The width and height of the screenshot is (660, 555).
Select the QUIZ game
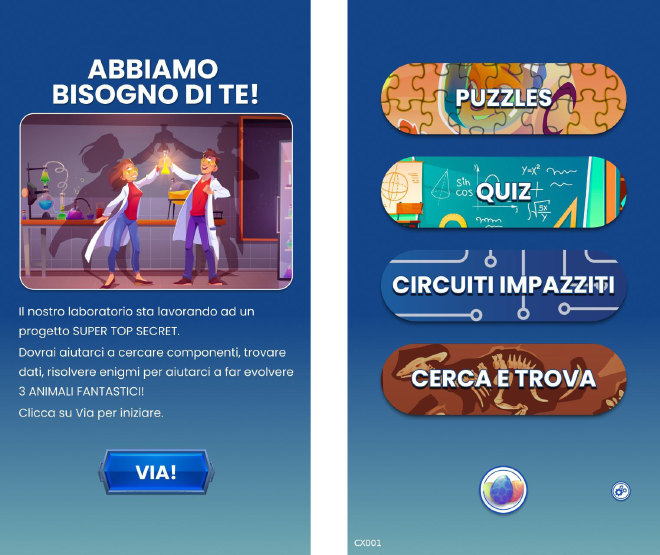click(503, 191)
